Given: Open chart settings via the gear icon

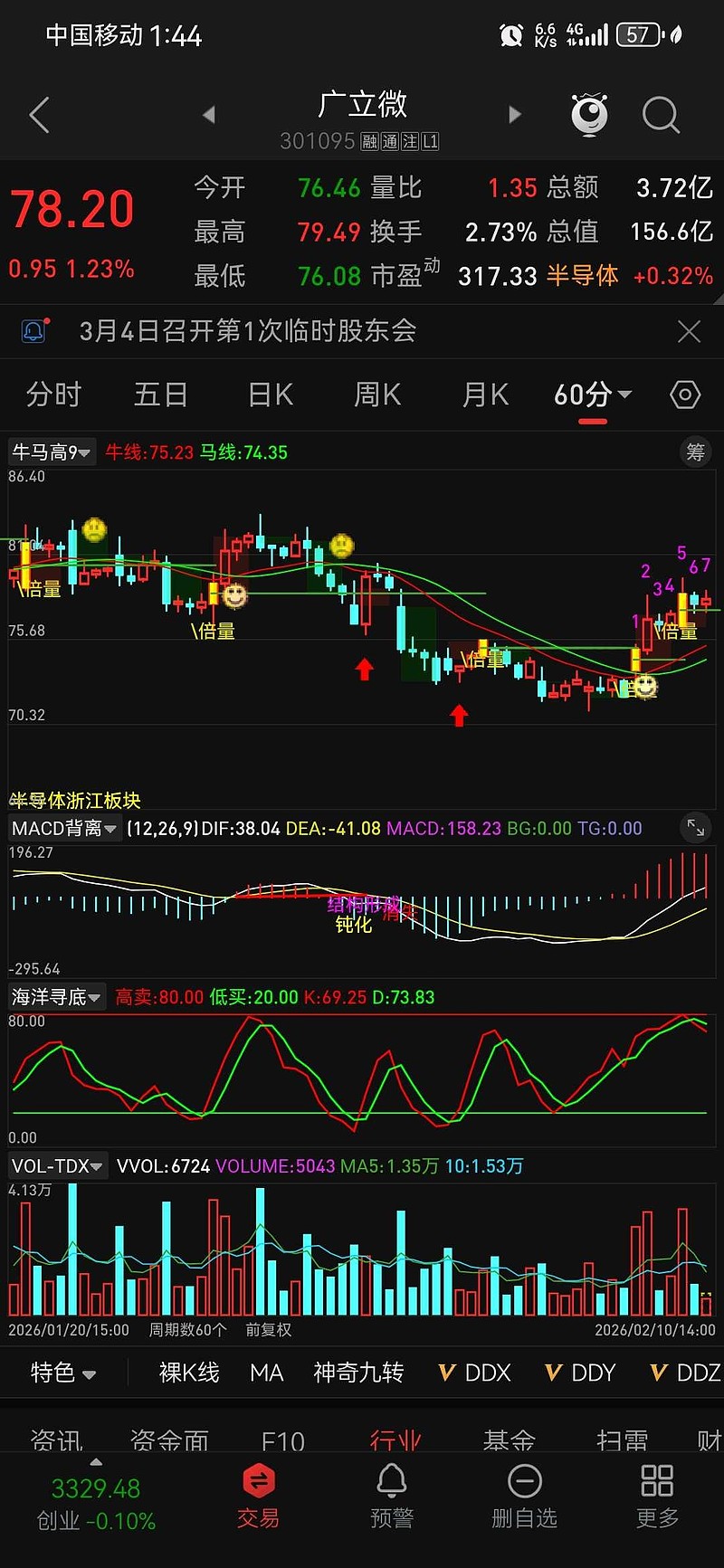Looking at the screenshot, I should (x=684, y=394).
